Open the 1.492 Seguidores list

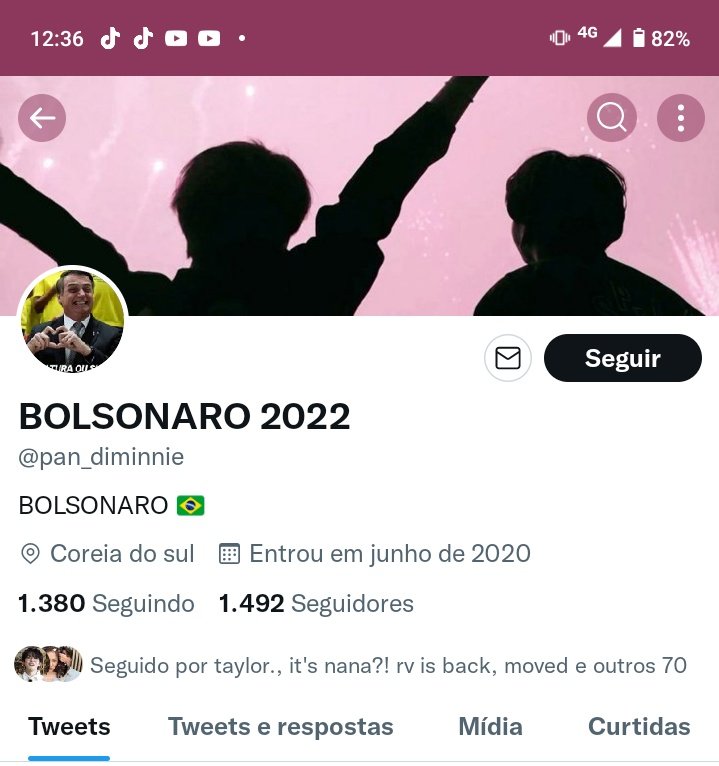tap(316, 603)
